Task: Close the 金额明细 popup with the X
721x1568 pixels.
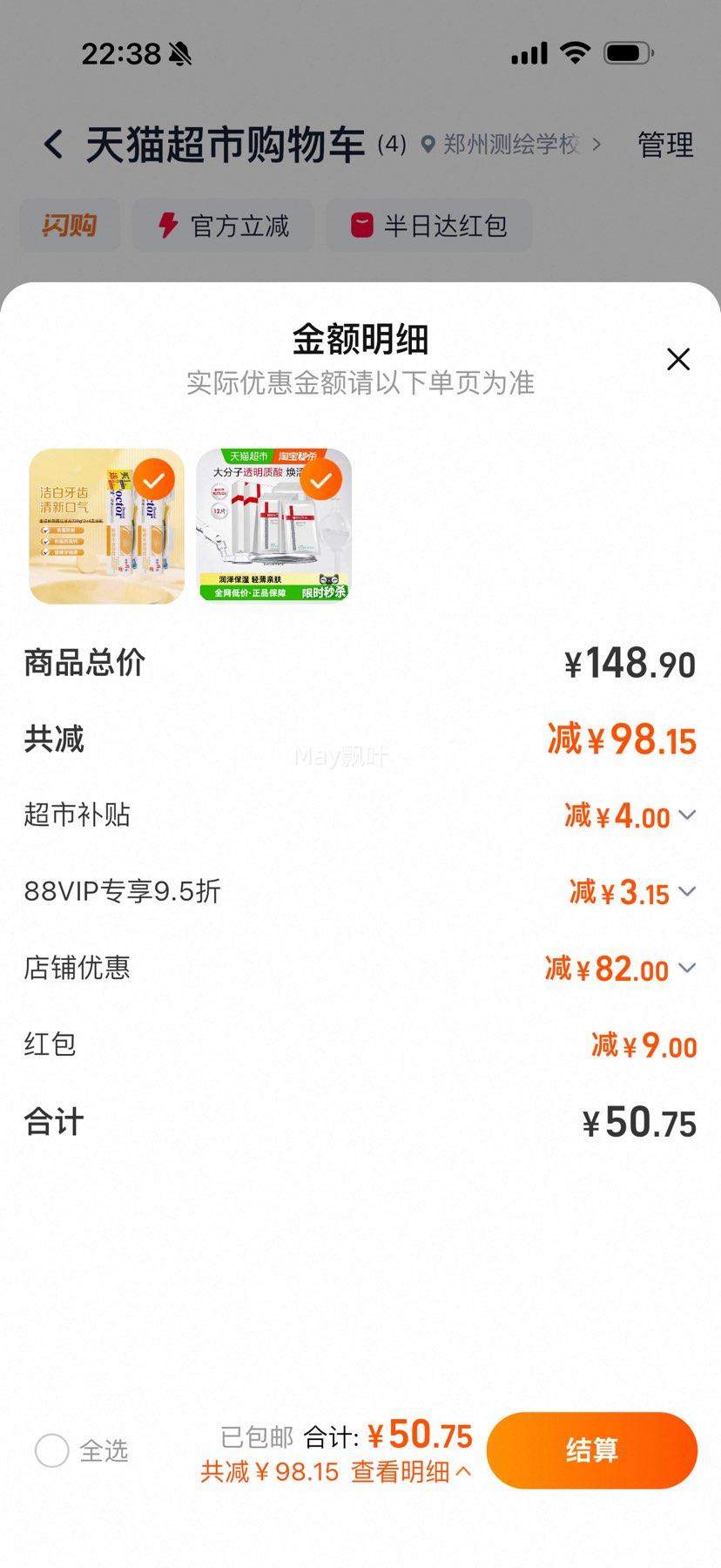Action: tap(678, 359)
